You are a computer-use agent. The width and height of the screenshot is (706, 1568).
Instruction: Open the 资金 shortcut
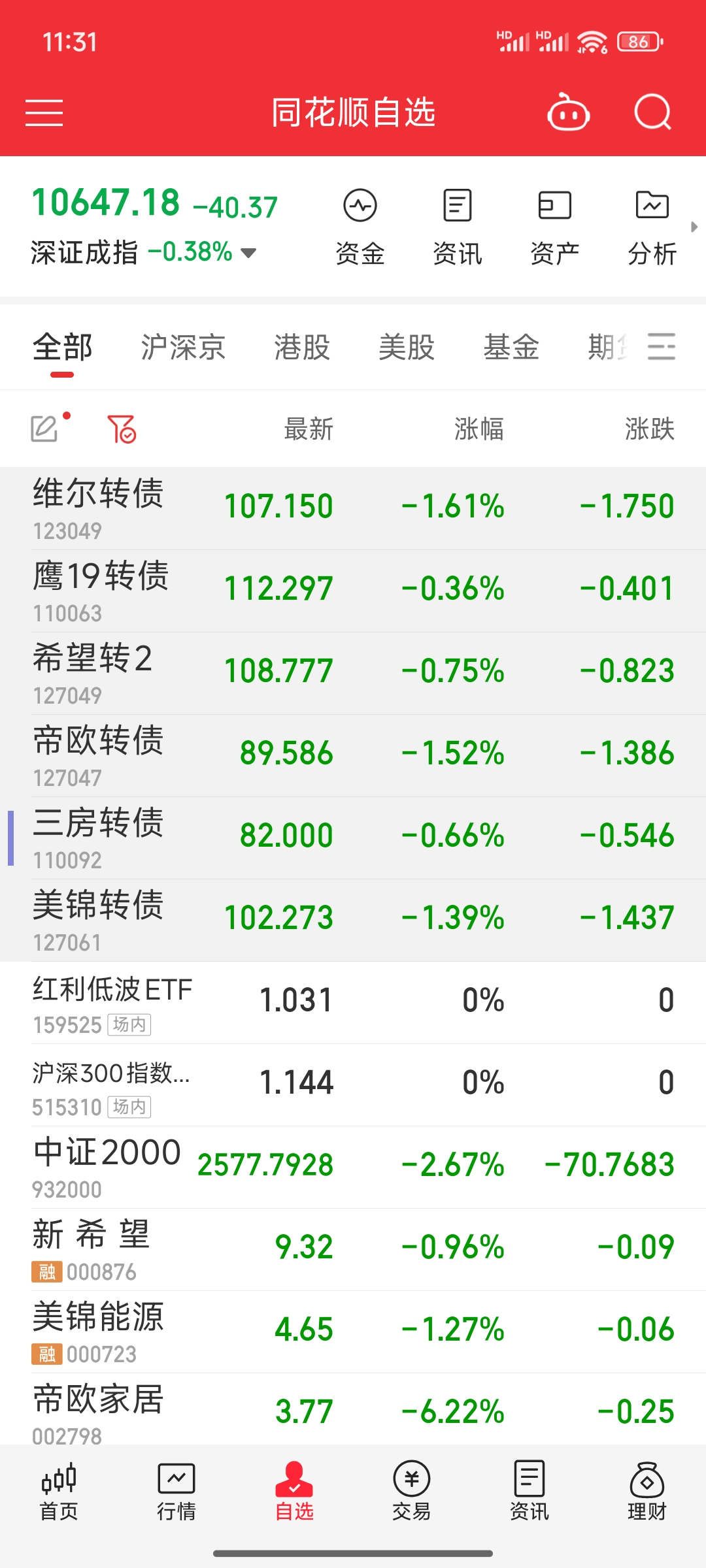click(x=360, y=227)
